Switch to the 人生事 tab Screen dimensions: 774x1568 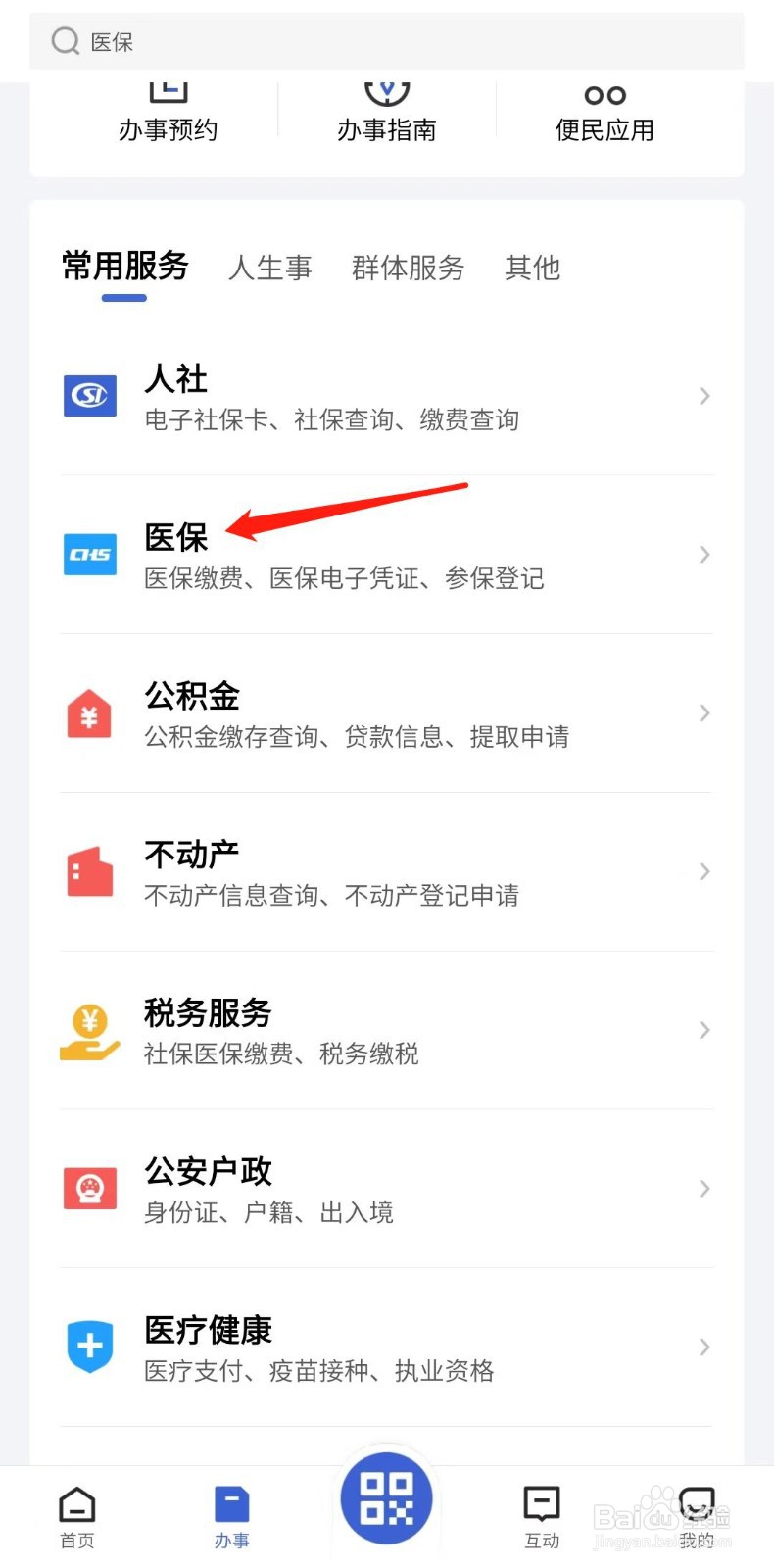pos(270,268)
